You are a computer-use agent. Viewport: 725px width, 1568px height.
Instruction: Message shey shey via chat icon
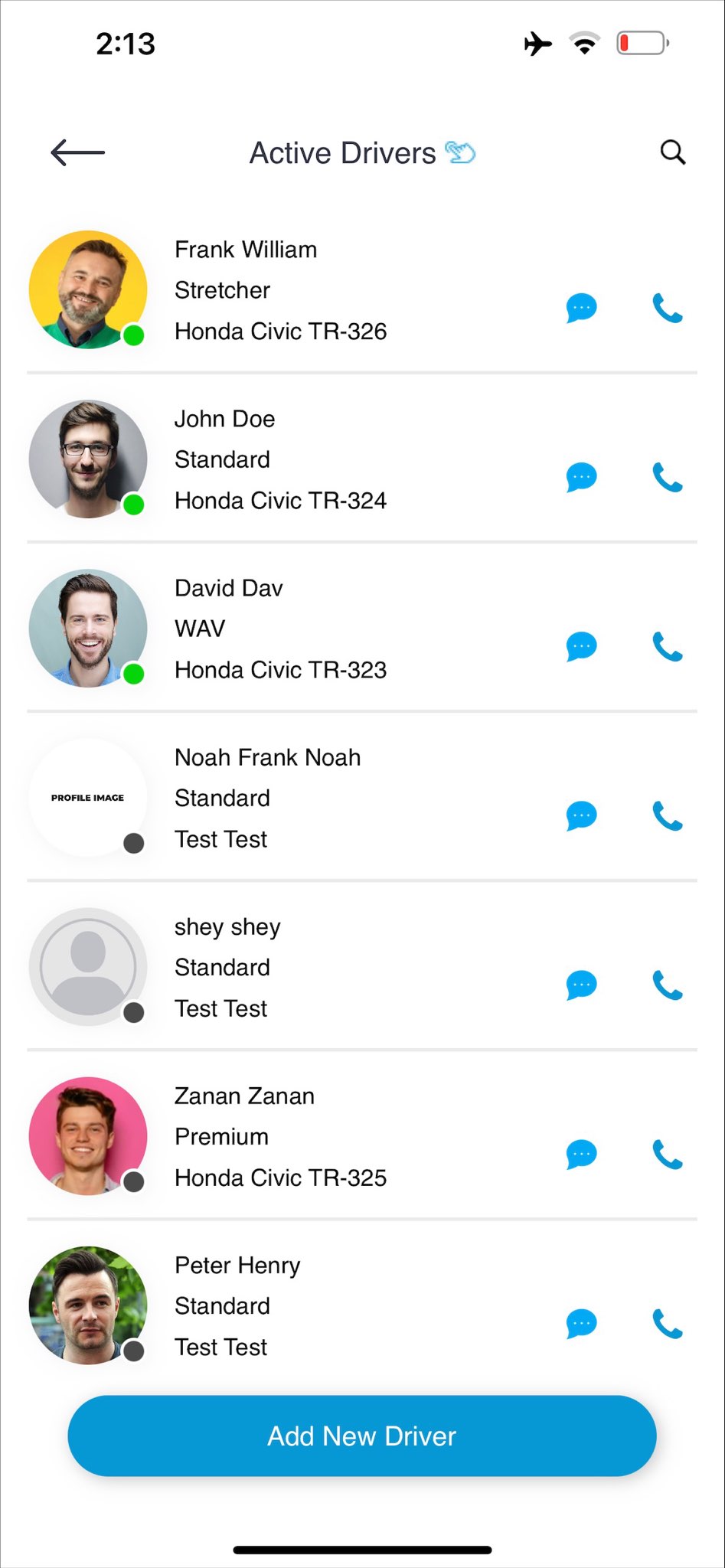581,985
